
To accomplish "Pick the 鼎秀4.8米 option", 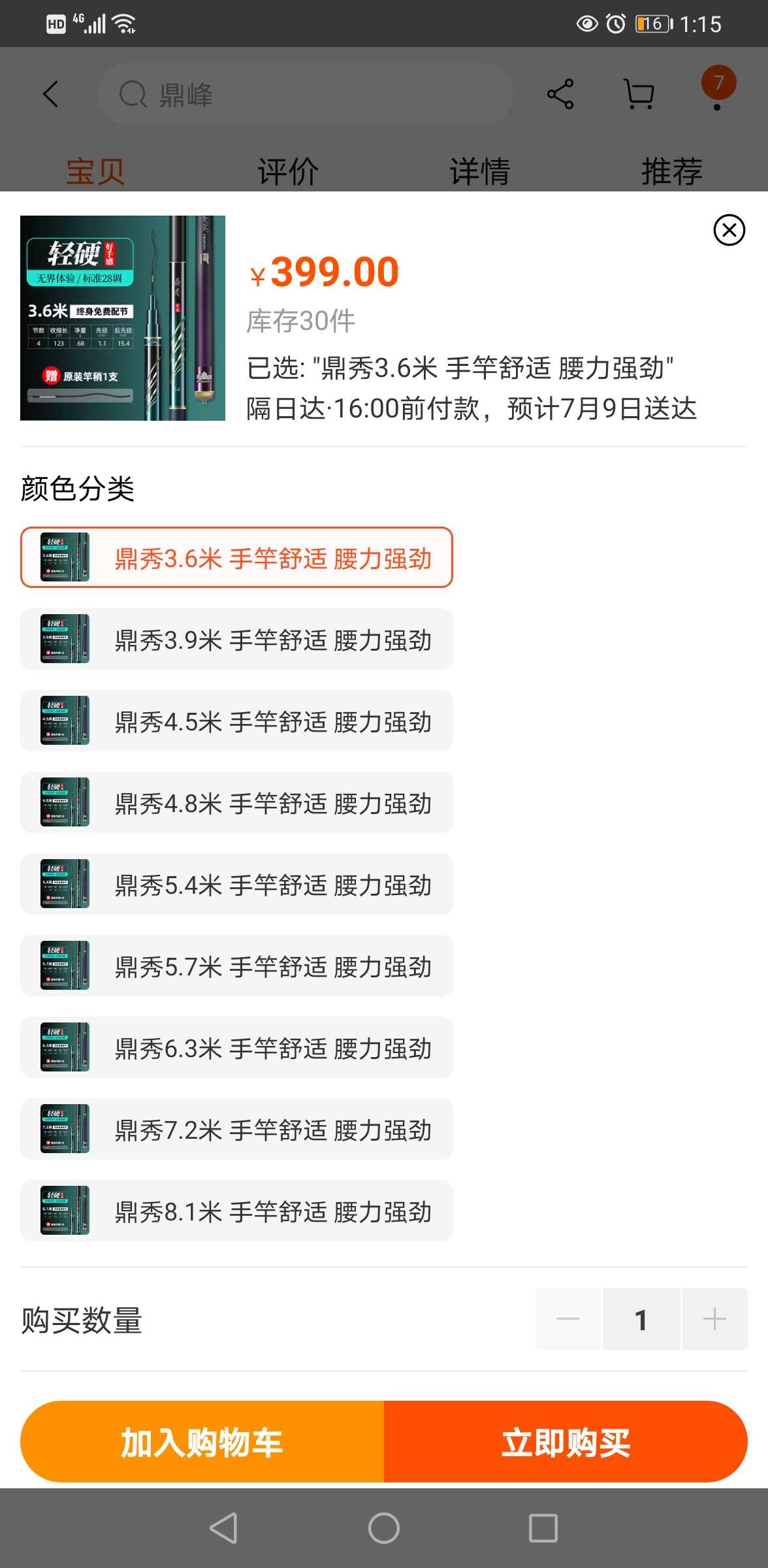I will coord(236,802).
